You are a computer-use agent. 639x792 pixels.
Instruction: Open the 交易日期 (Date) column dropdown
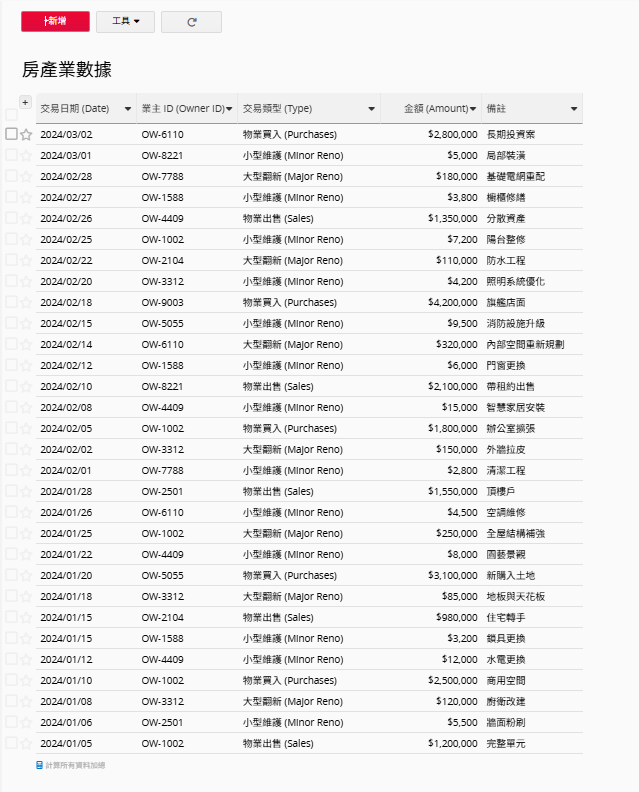click(x=128, y=108)
